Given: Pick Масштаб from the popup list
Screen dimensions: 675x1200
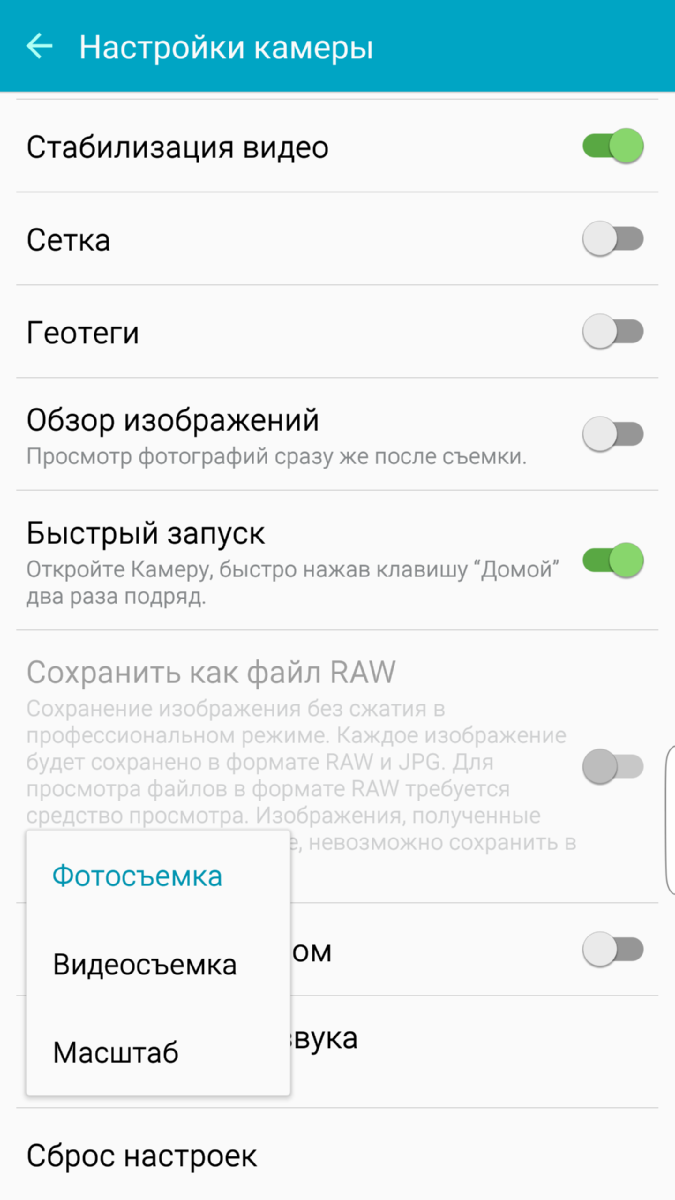Looking at the screenshot, I should pos(116,1053).
